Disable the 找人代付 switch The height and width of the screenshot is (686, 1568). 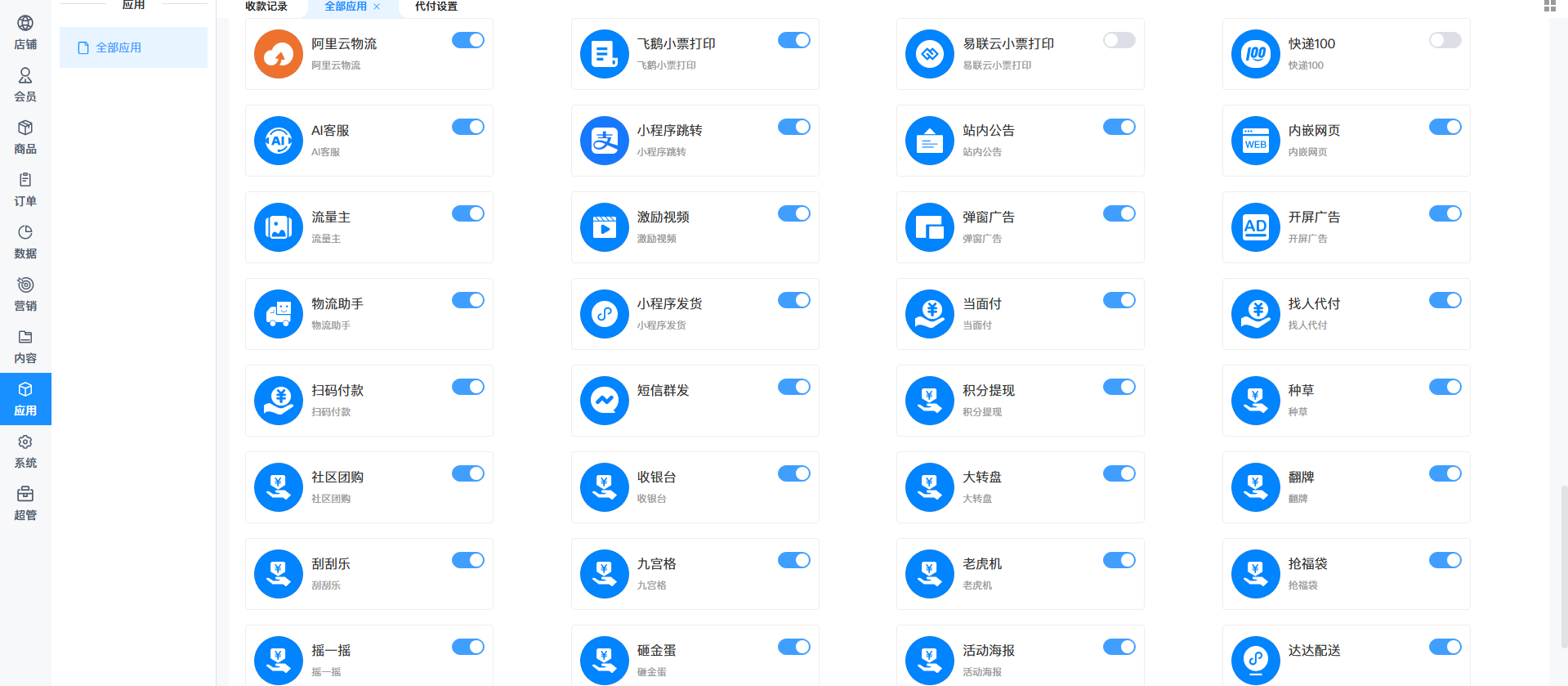pos(1445,300)
